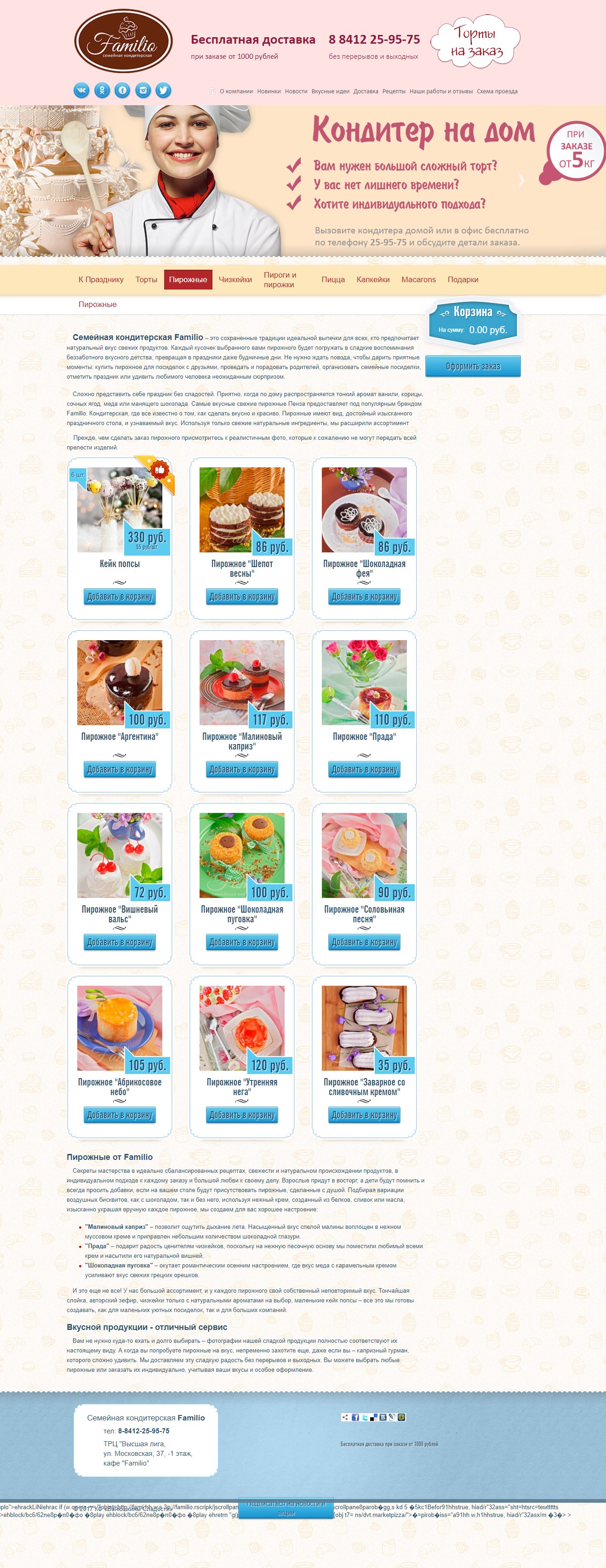The width and height of the screenshot is (606, 1568).
Task: Select the 'Пицца' category tab
Action: [332, 279]
